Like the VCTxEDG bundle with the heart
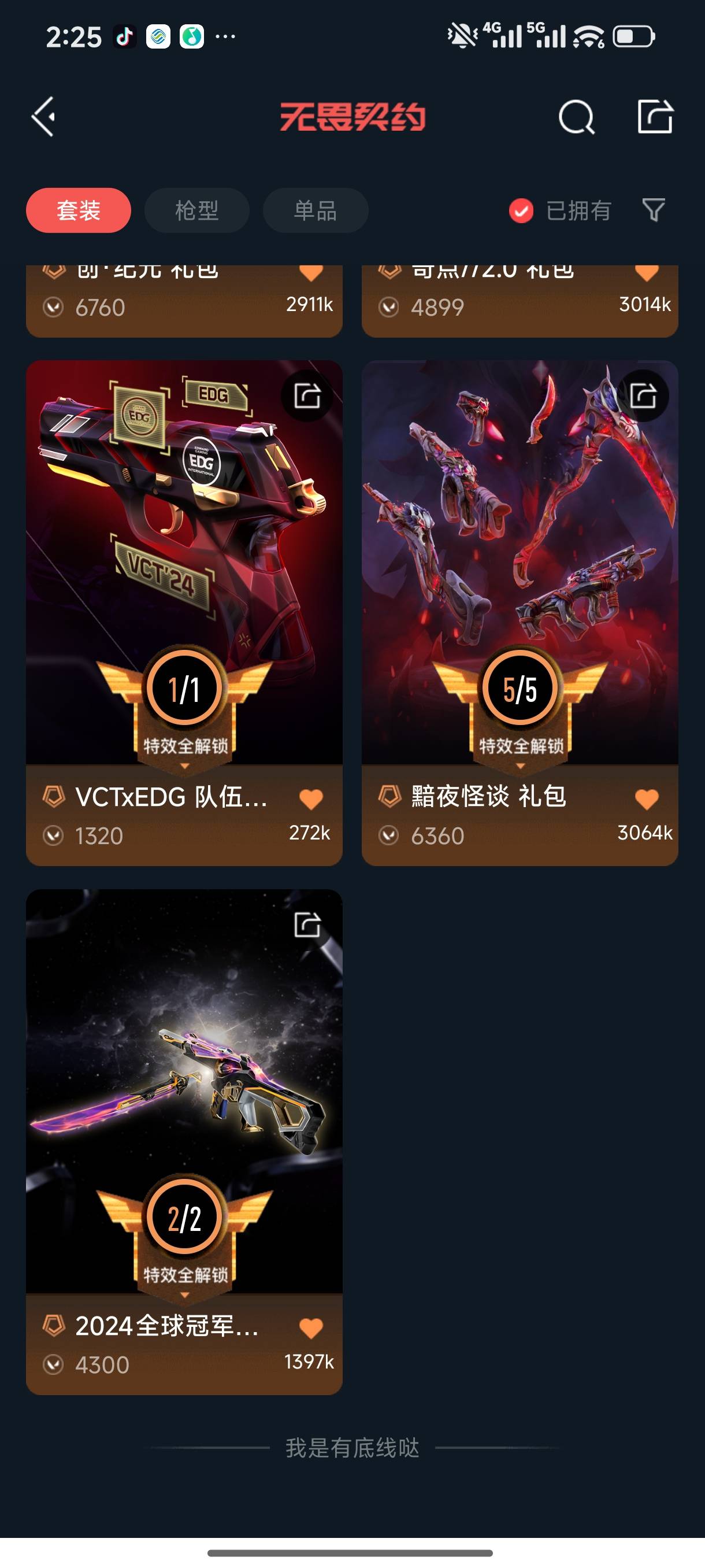This screenshot has height=1568, width=705. point(311,798)
